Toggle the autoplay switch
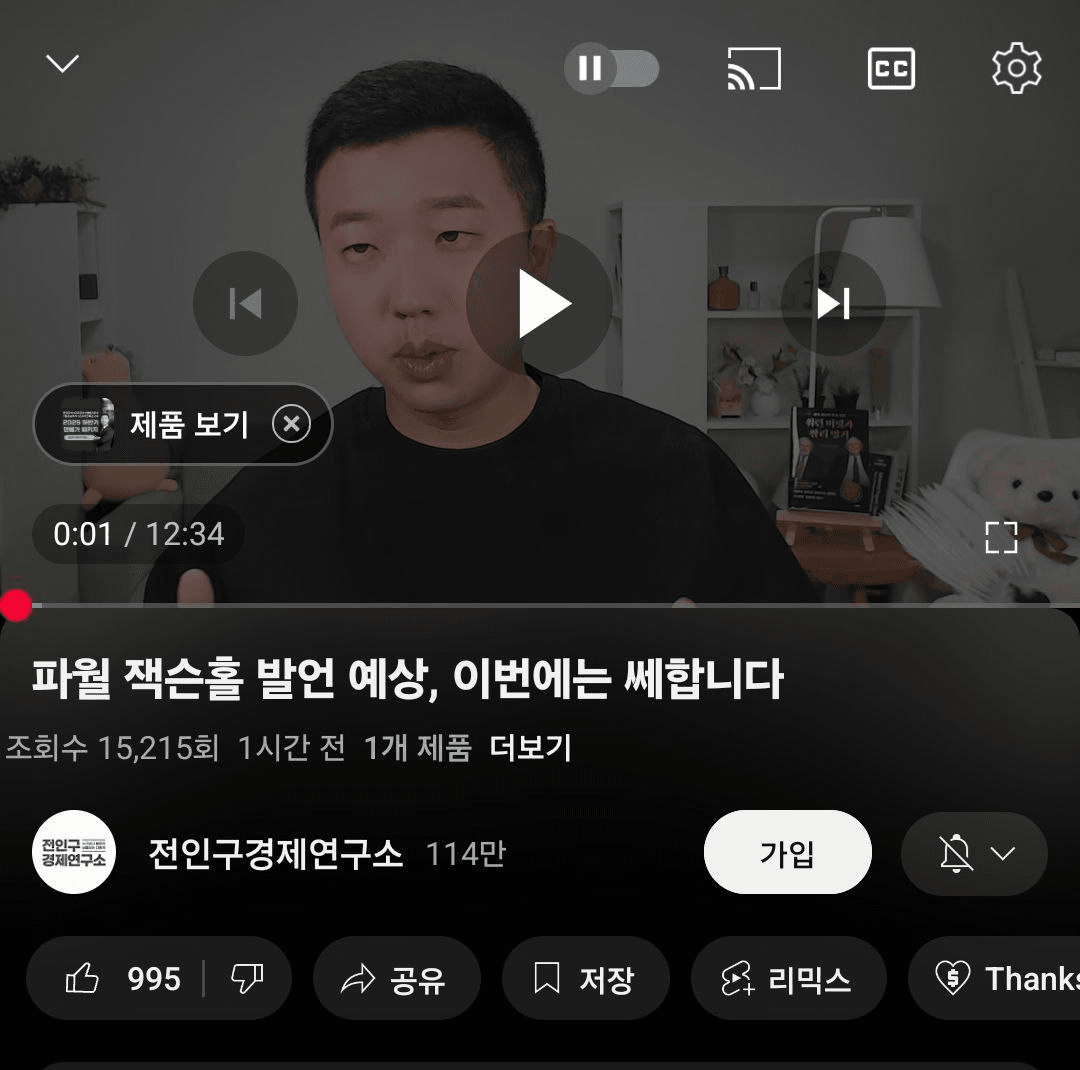Screen dimensions: 1080x1070 pyautogui.click(x=612, y=69)
